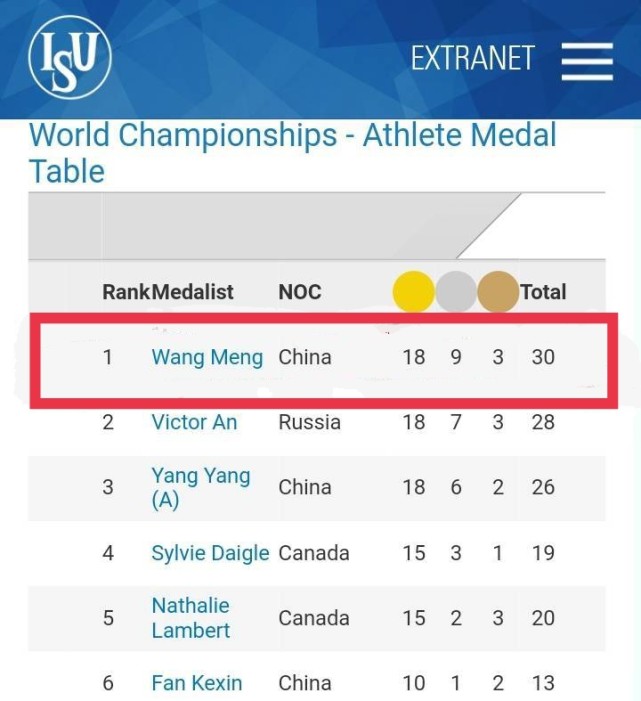Open the hamburger navigation menu
641x701 pixels.
tap(586, 60)
